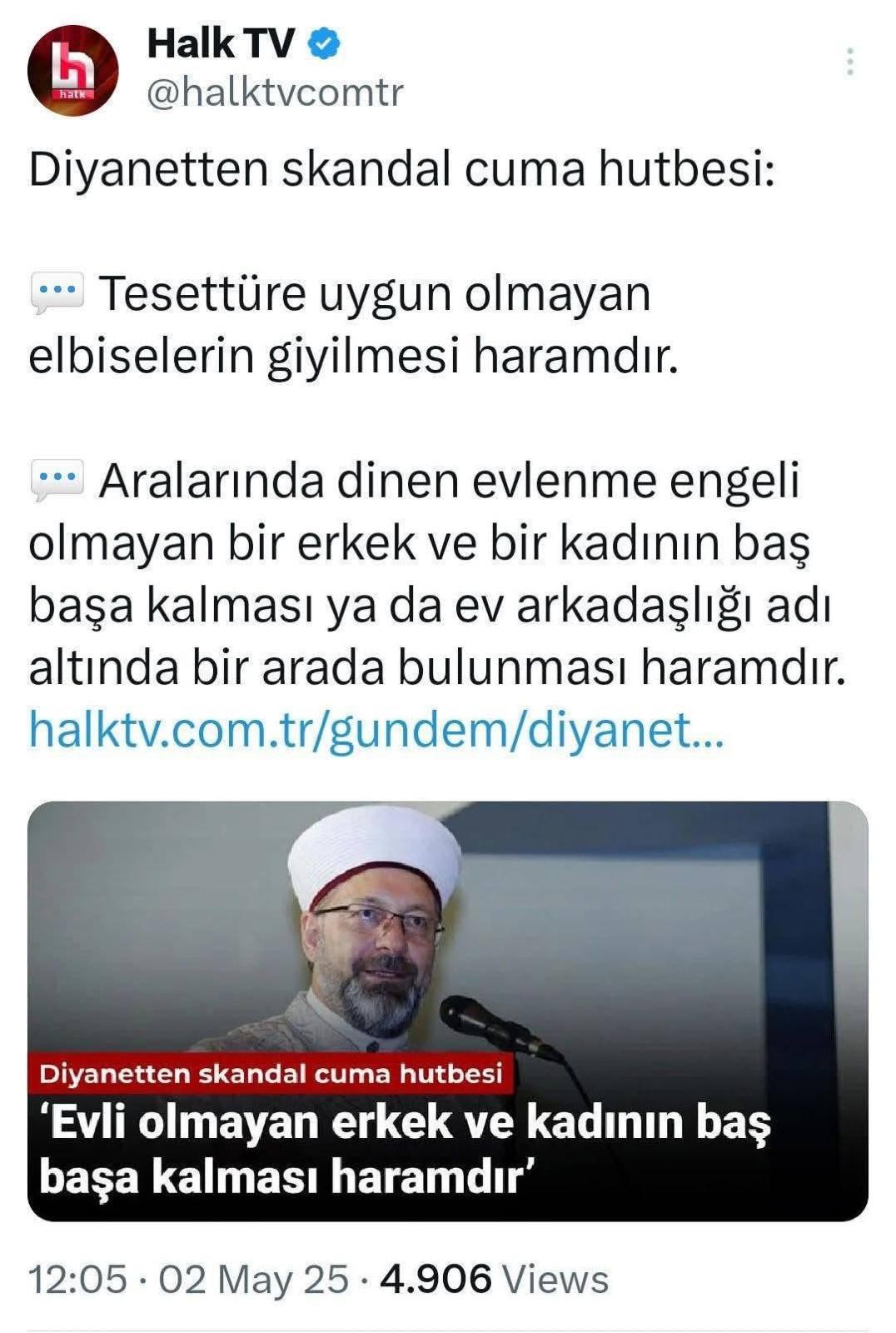This screenshot has width=896, height=1333.
Task: Open Halk TV profile picture
Action: (72, 71)
